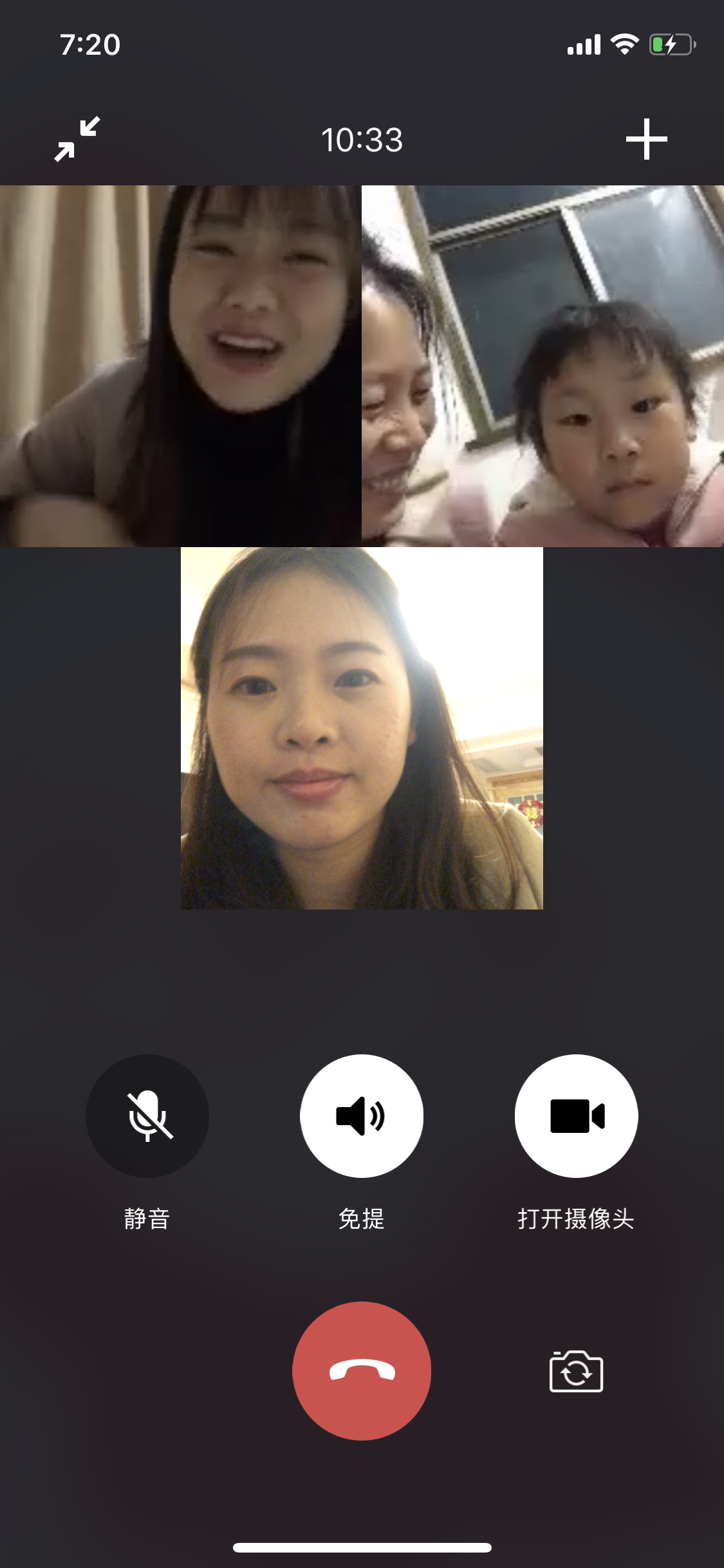This screenshot has height=1568, width=724.
Task: Flip the camera with the switch icon
Action: (x=576, y=1372)
